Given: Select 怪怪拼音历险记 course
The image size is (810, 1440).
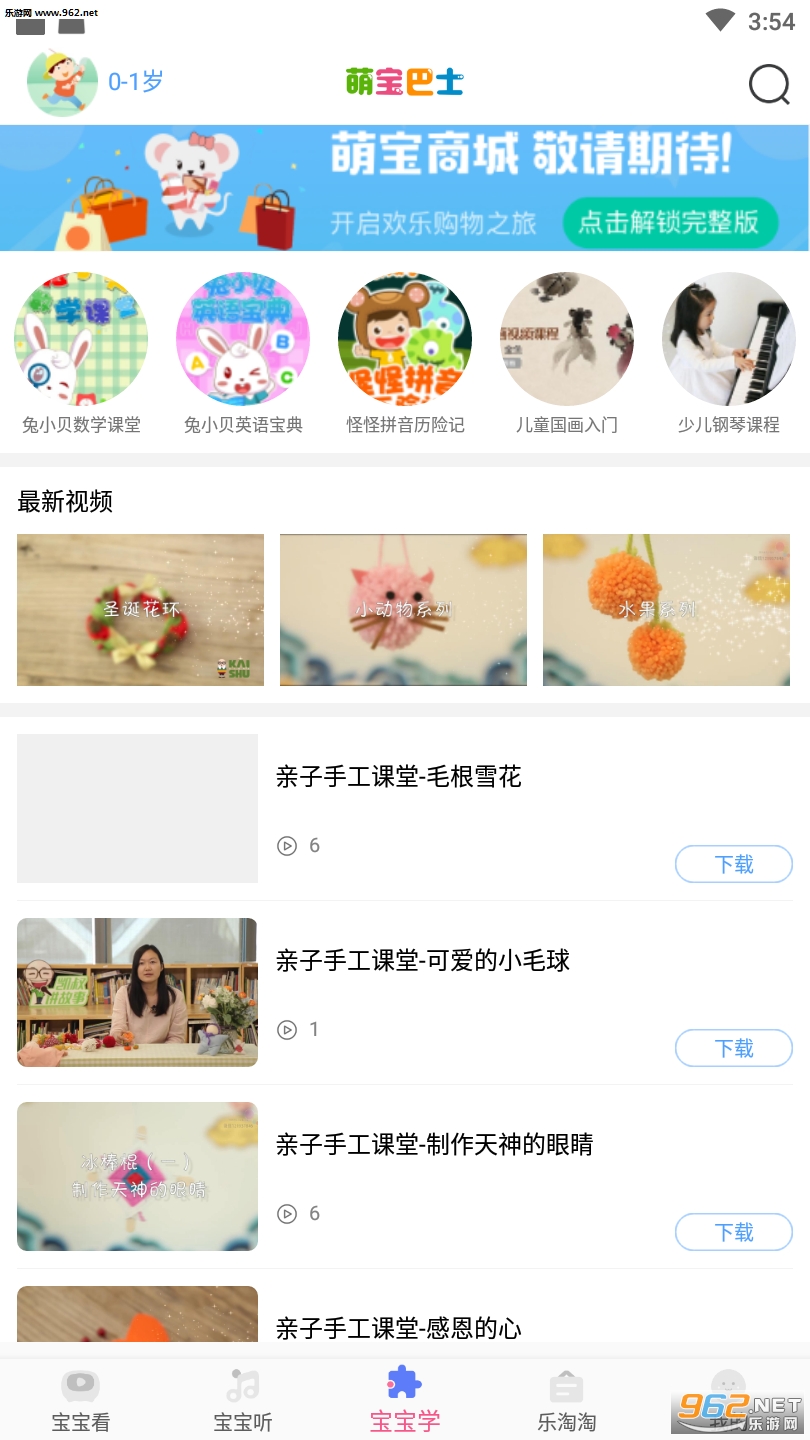Looking at the screenshot, I should (405, 340).
